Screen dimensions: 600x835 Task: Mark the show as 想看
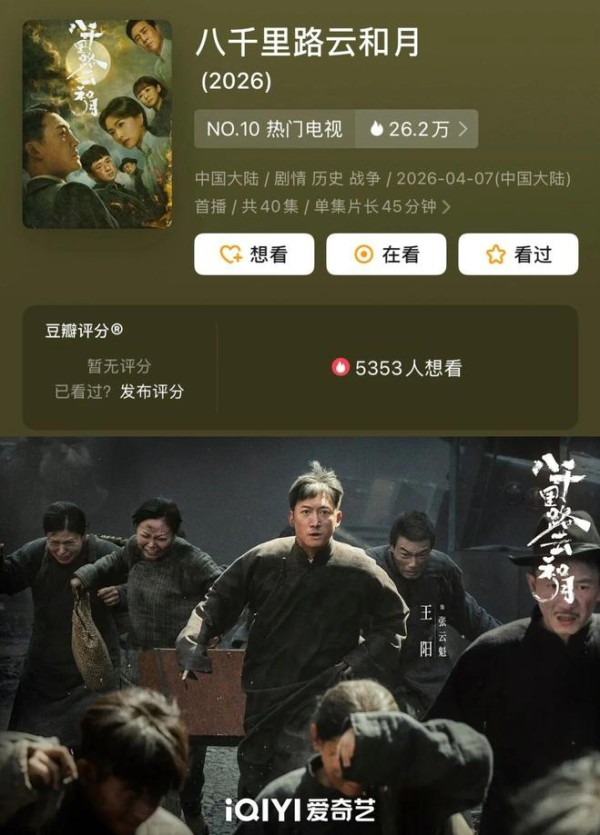[x=254, y=254]
